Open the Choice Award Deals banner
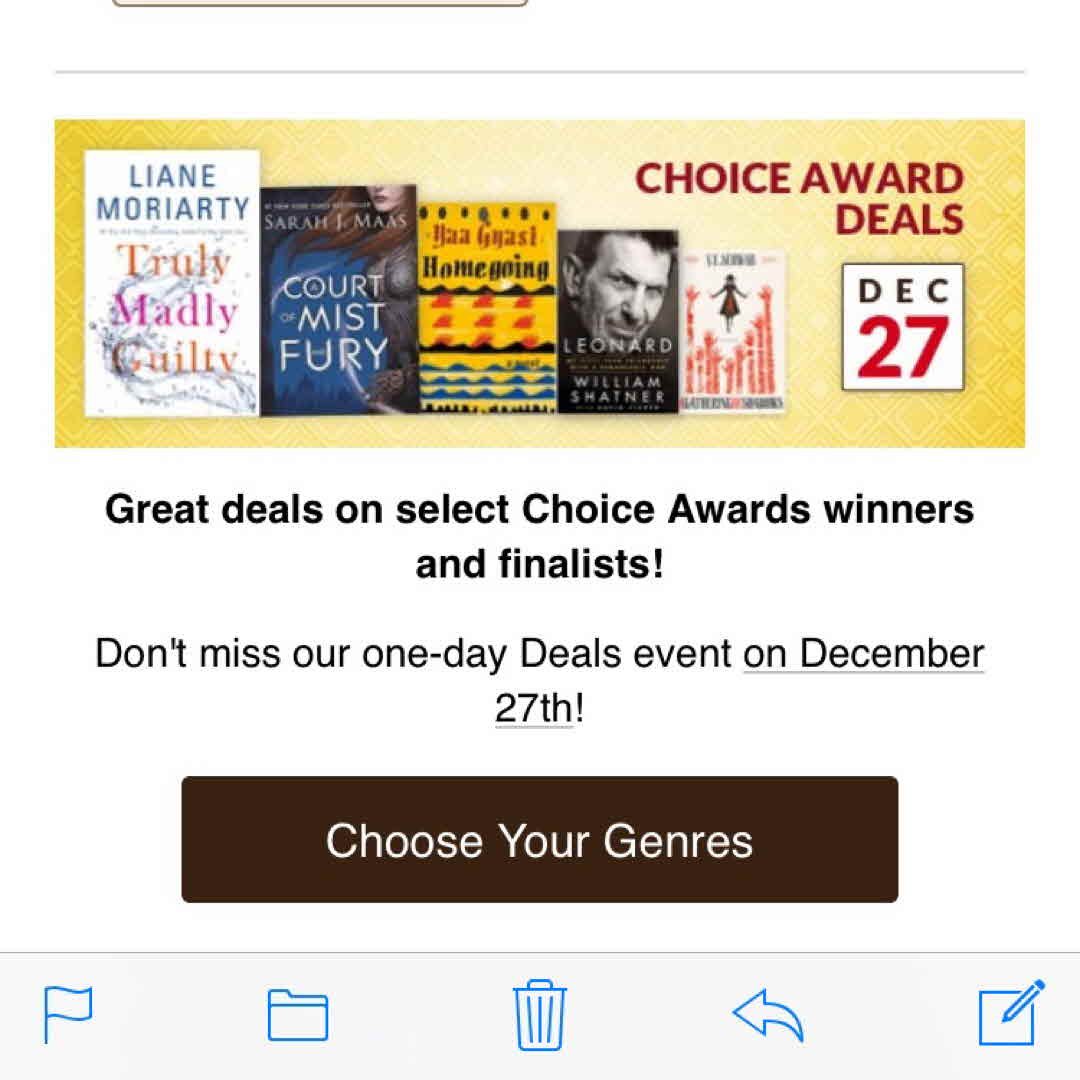 point(539,283)
